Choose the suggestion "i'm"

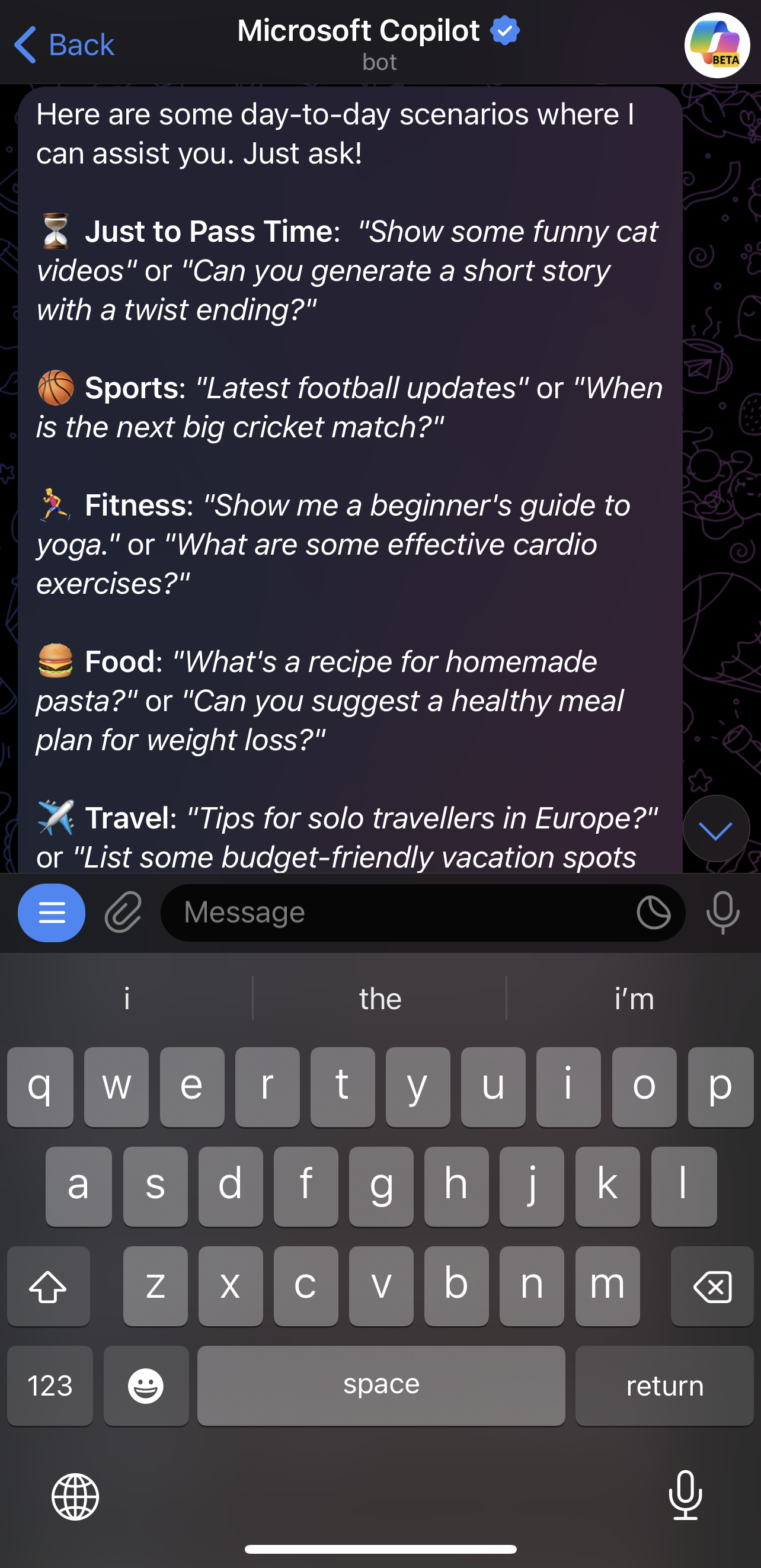click(x=634, y=999)
